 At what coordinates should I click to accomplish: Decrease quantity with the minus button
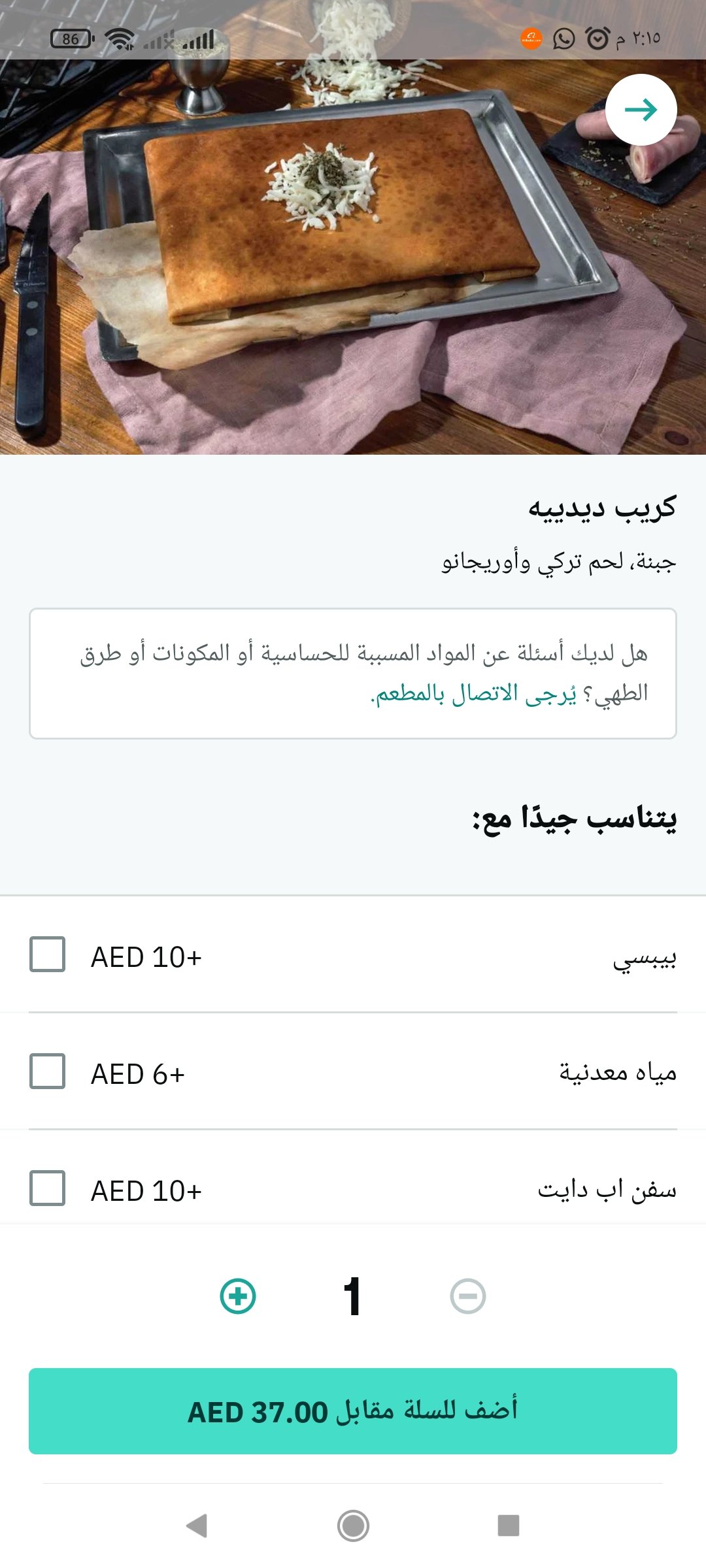[x=468, y=1296]
